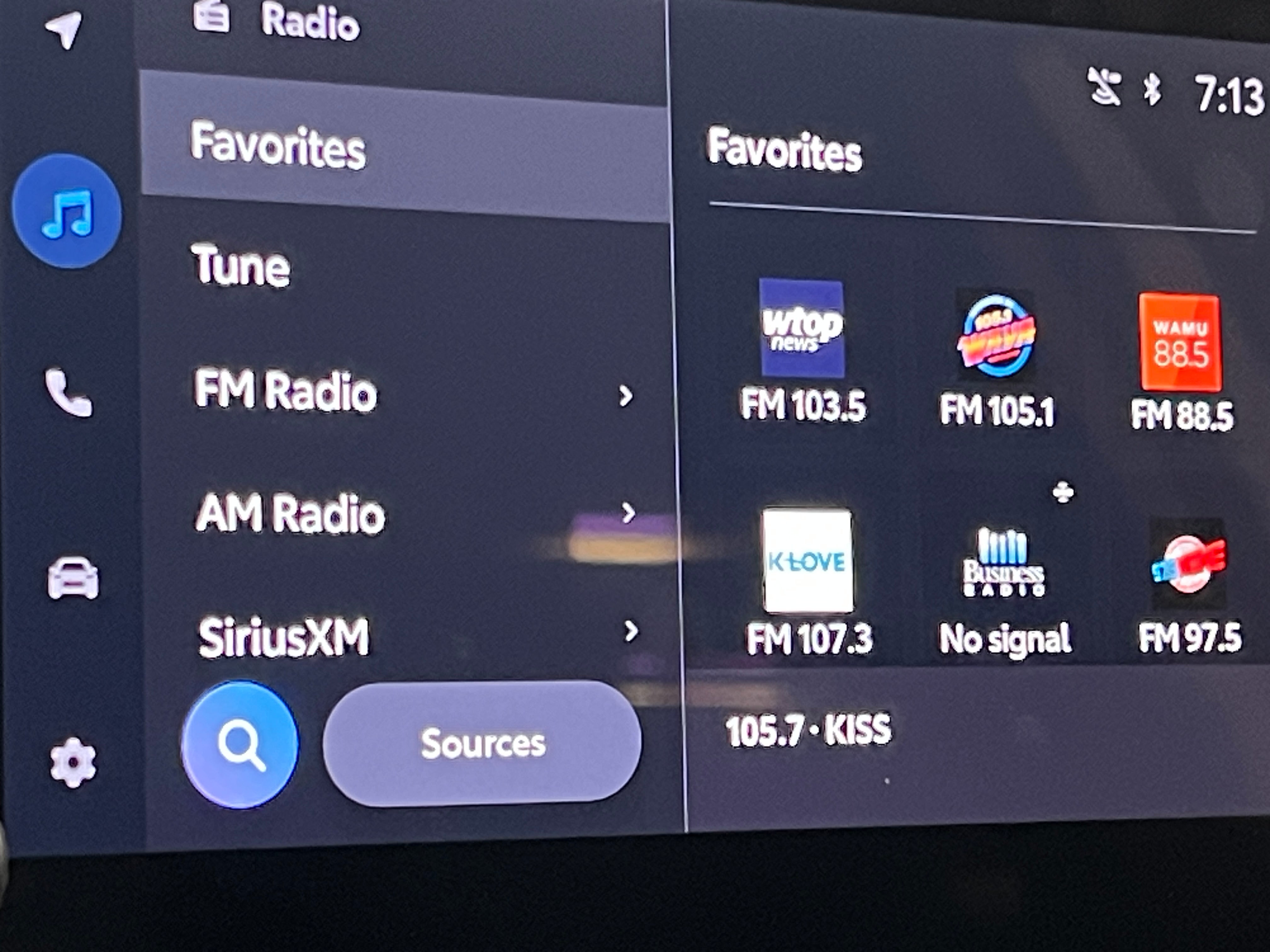The image size is (1270, 952).
Task: Open the settings gear icon
Action: [x=72, y=762]
